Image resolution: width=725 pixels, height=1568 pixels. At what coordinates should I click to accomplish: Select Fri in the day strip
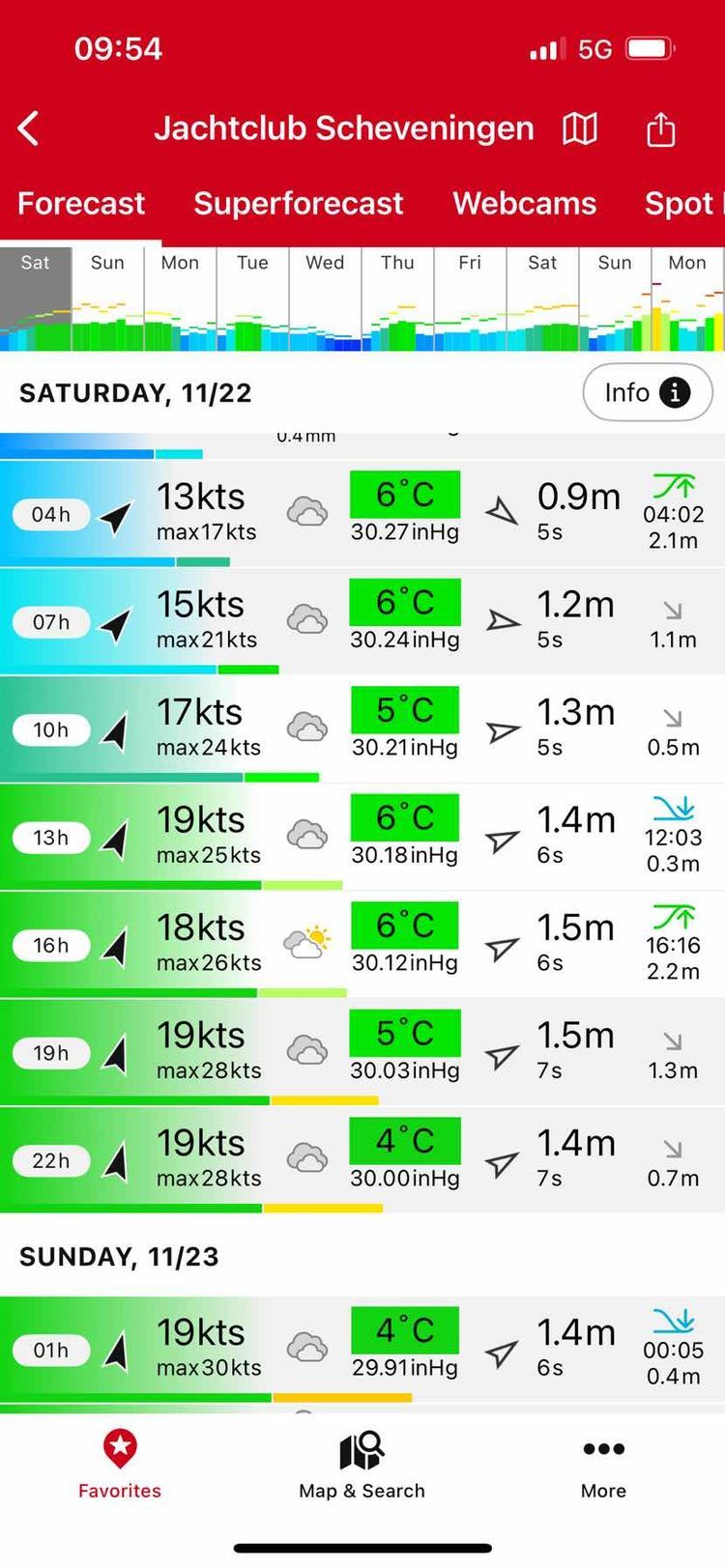(x=470, y=298)
